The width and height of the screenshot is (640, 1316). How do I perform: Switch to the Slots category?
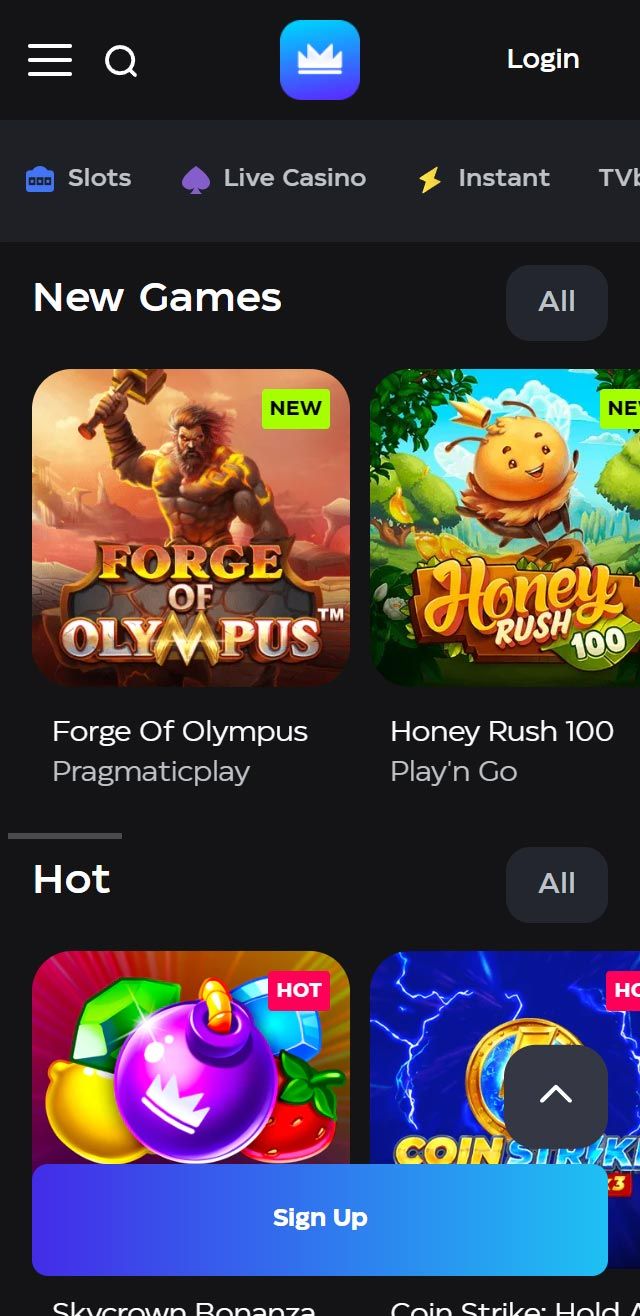(79, 178)
